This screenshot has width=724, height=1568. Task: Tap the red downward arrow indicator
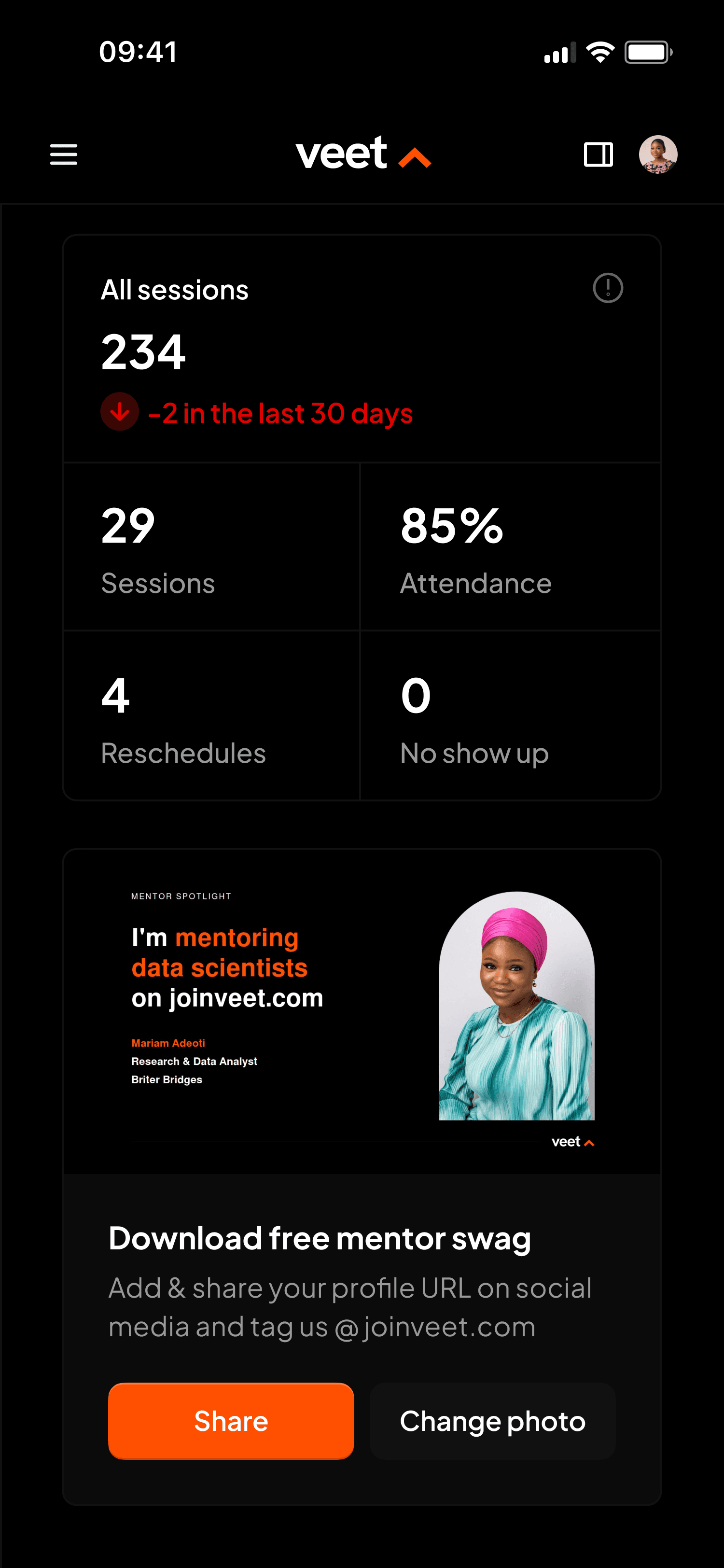pos(119,413)
